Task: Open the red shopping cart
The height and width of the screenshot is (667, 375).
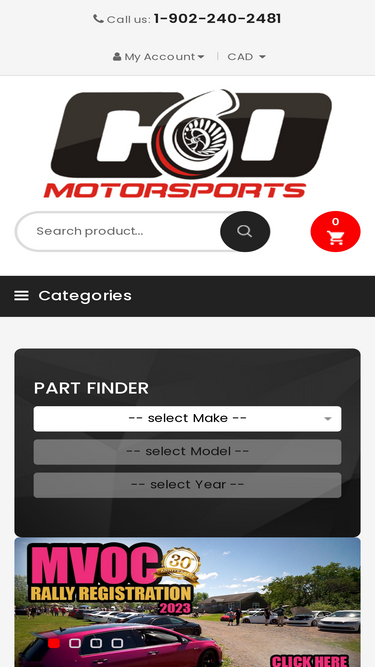Action: point(335,231)
